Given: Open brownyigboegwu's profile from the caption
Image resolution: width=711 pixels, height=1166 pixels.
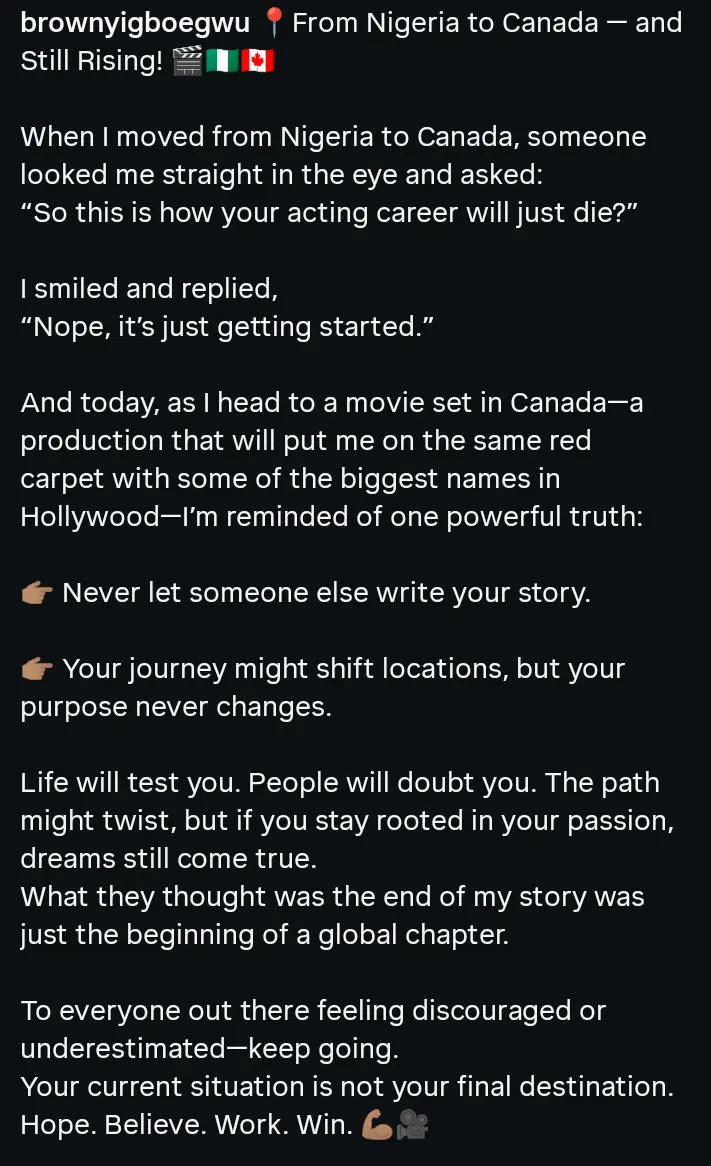Looking at the screenshot, I should point(135,24).
